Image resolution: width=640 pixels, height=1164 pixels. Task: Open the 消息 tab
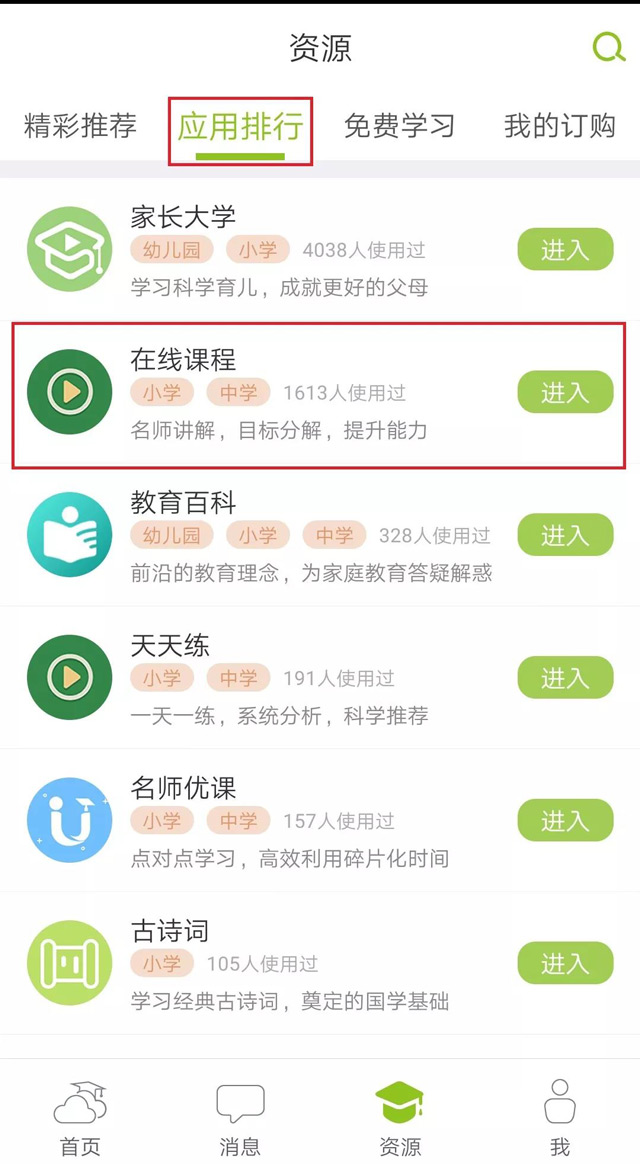(240, 1118)
